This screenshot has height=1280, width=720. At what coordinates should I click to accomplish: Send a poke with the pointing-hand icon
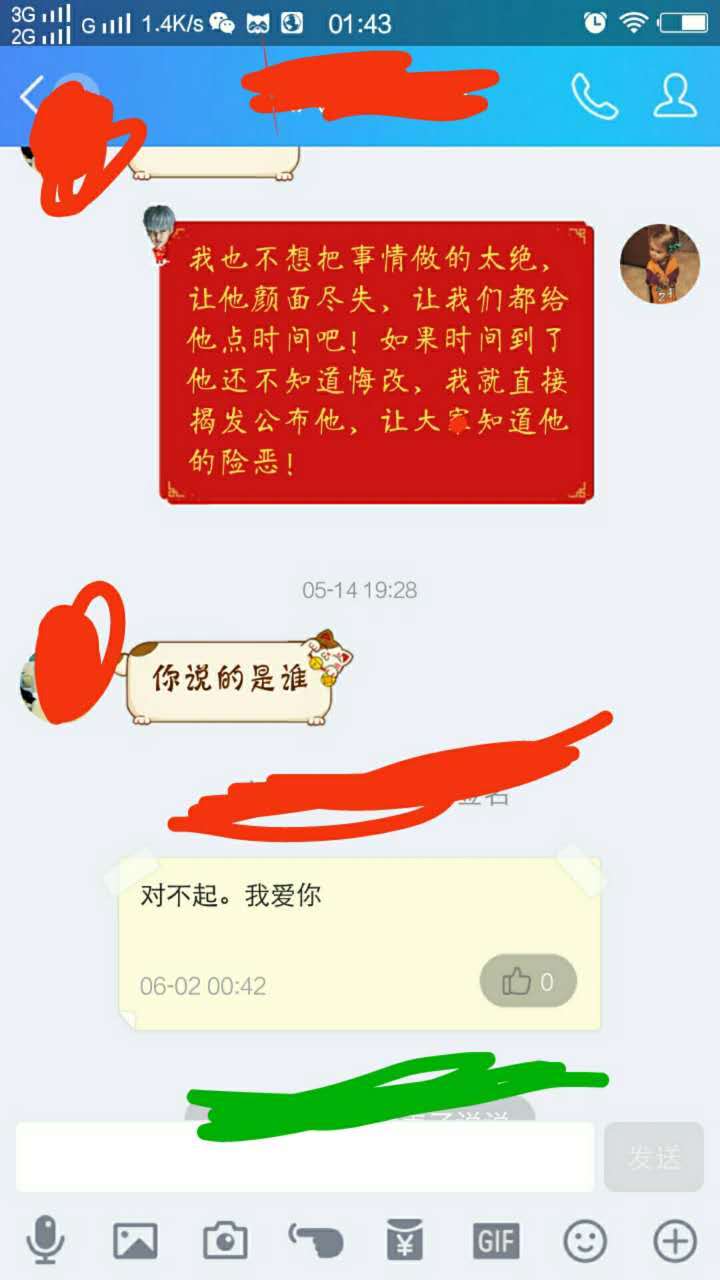tap(316, 1241)
